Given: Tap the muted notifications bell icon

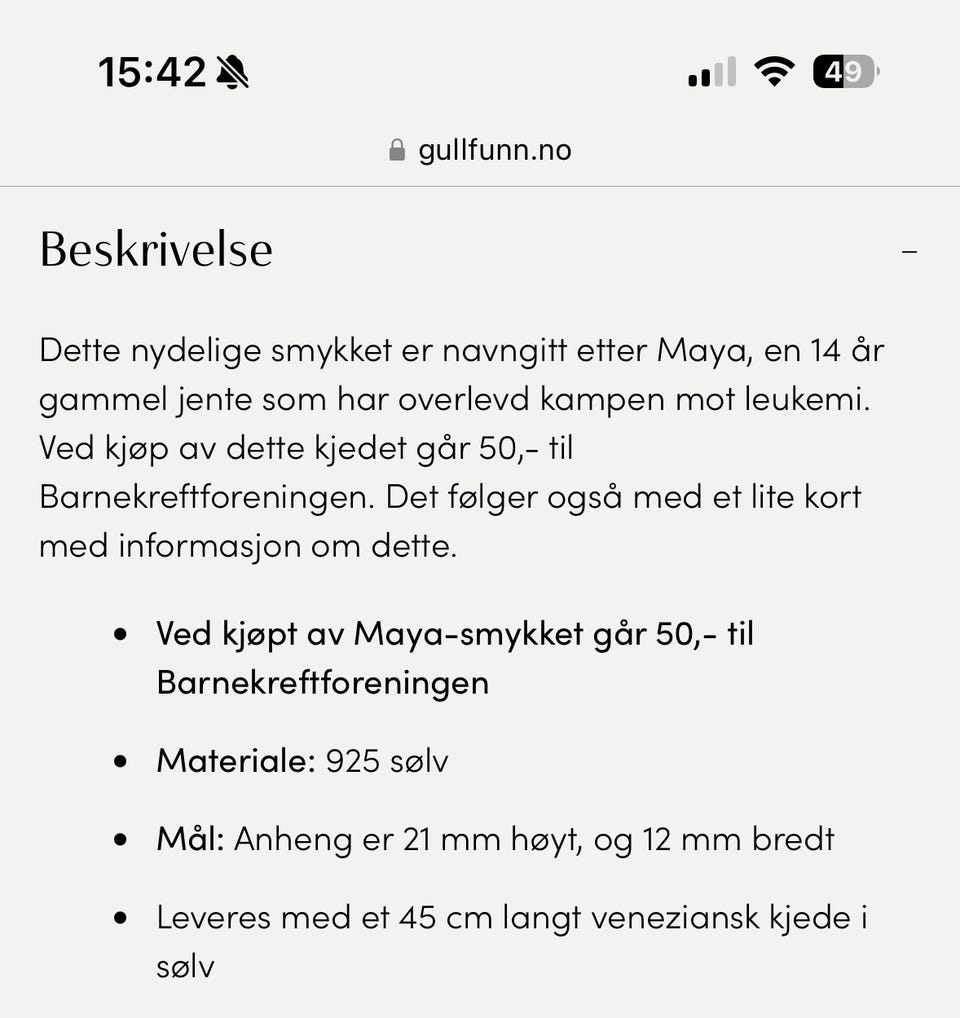Looking at the screenshot, I should pyautogui.click(x=230, y=72).
